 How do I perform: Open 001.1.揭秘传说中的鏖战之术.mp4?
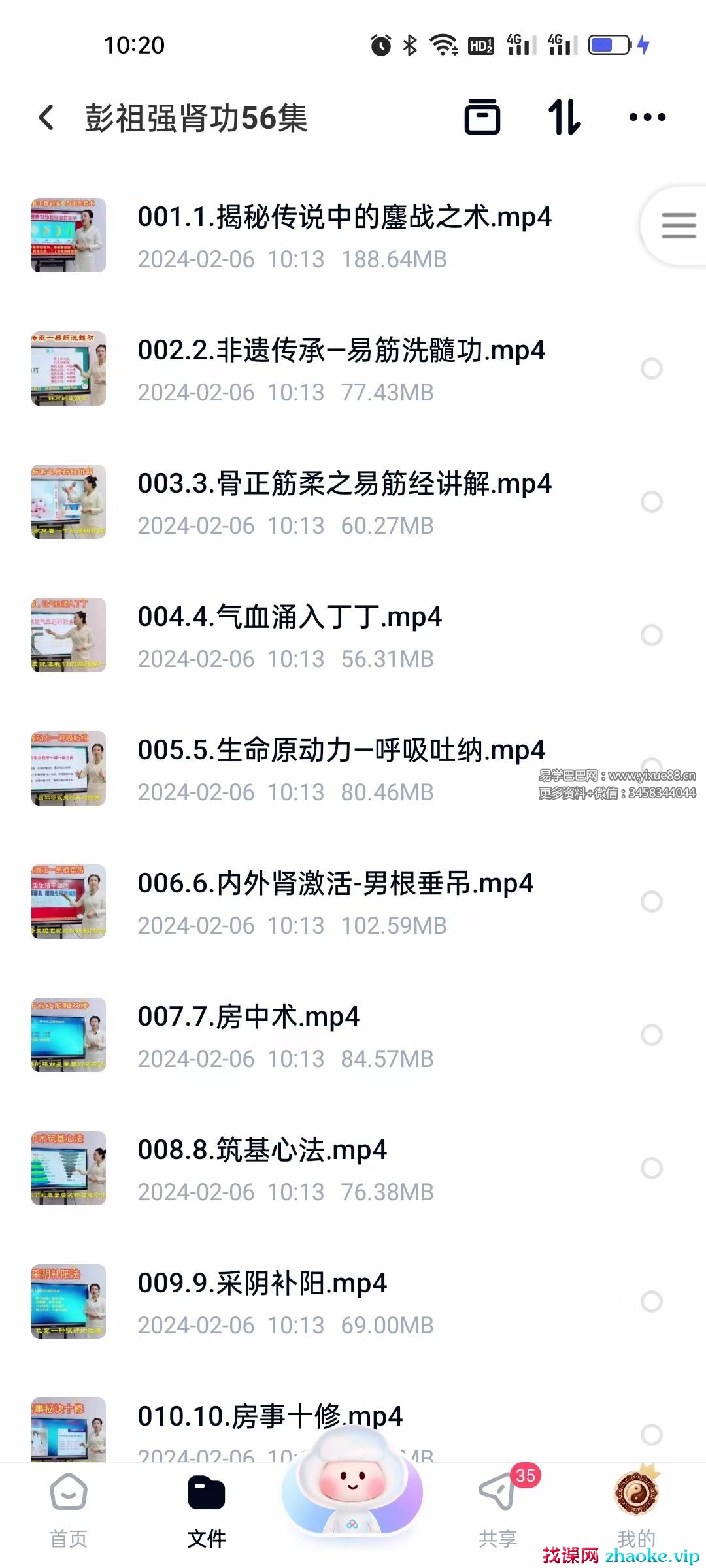pos(344,218)
